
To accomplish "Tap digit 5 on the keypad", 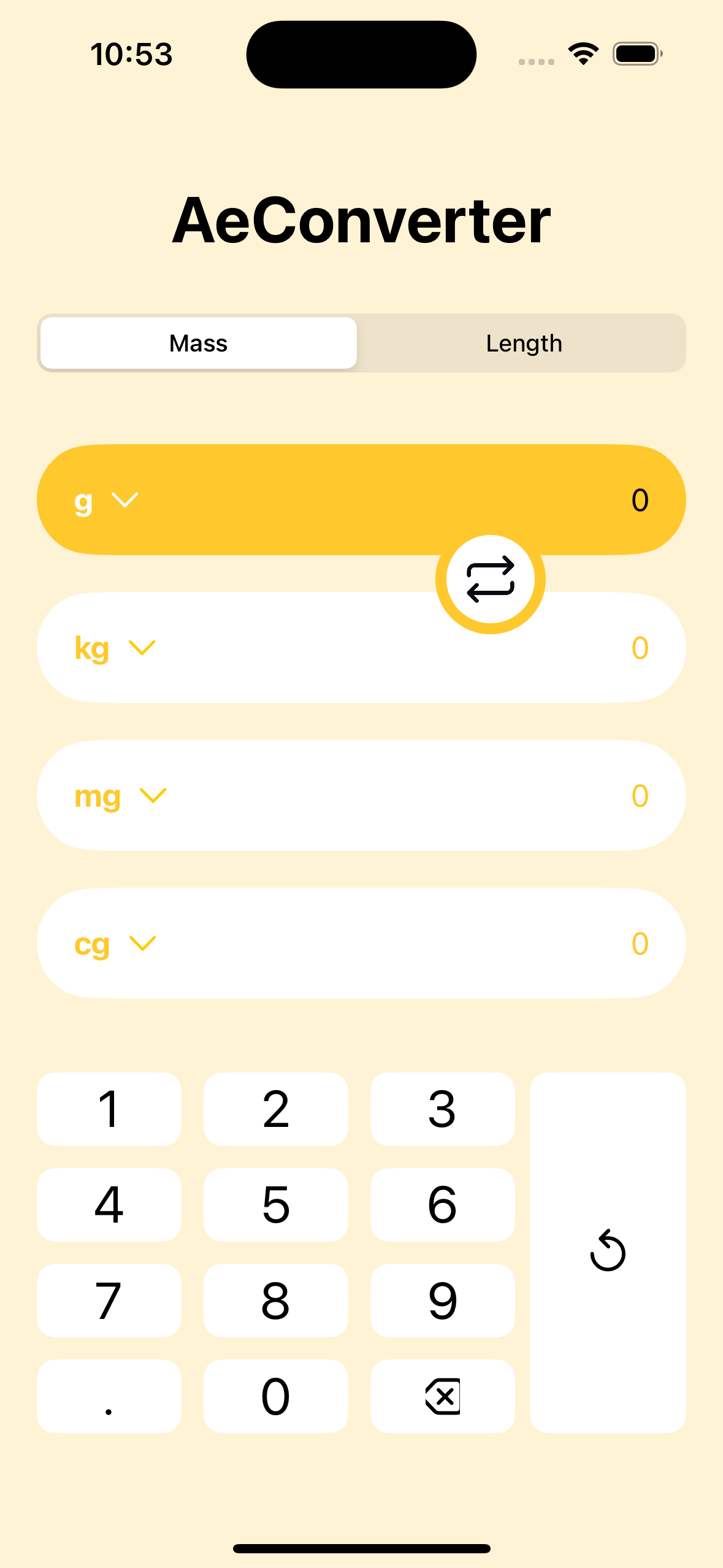I will (275, 1205).
